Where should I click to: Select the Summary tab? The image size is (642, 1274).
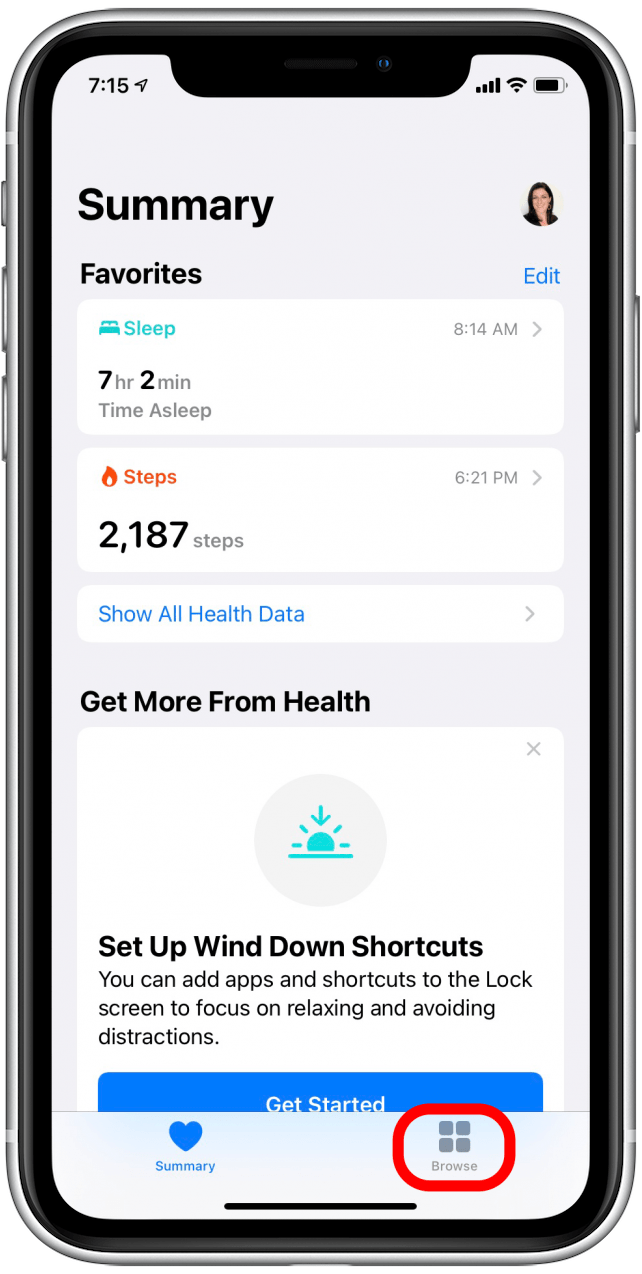click(185, 1146)
